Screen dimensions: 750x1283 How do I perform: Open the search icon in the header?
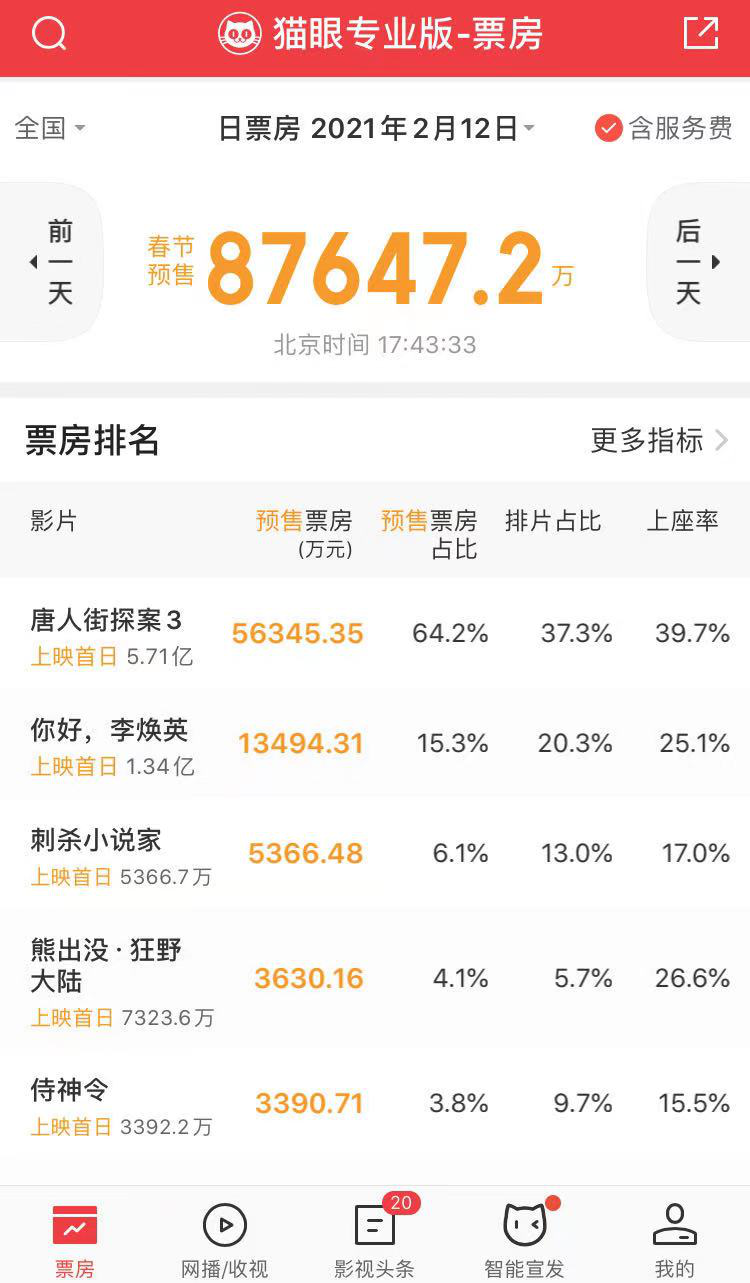[x=49, y=34]
